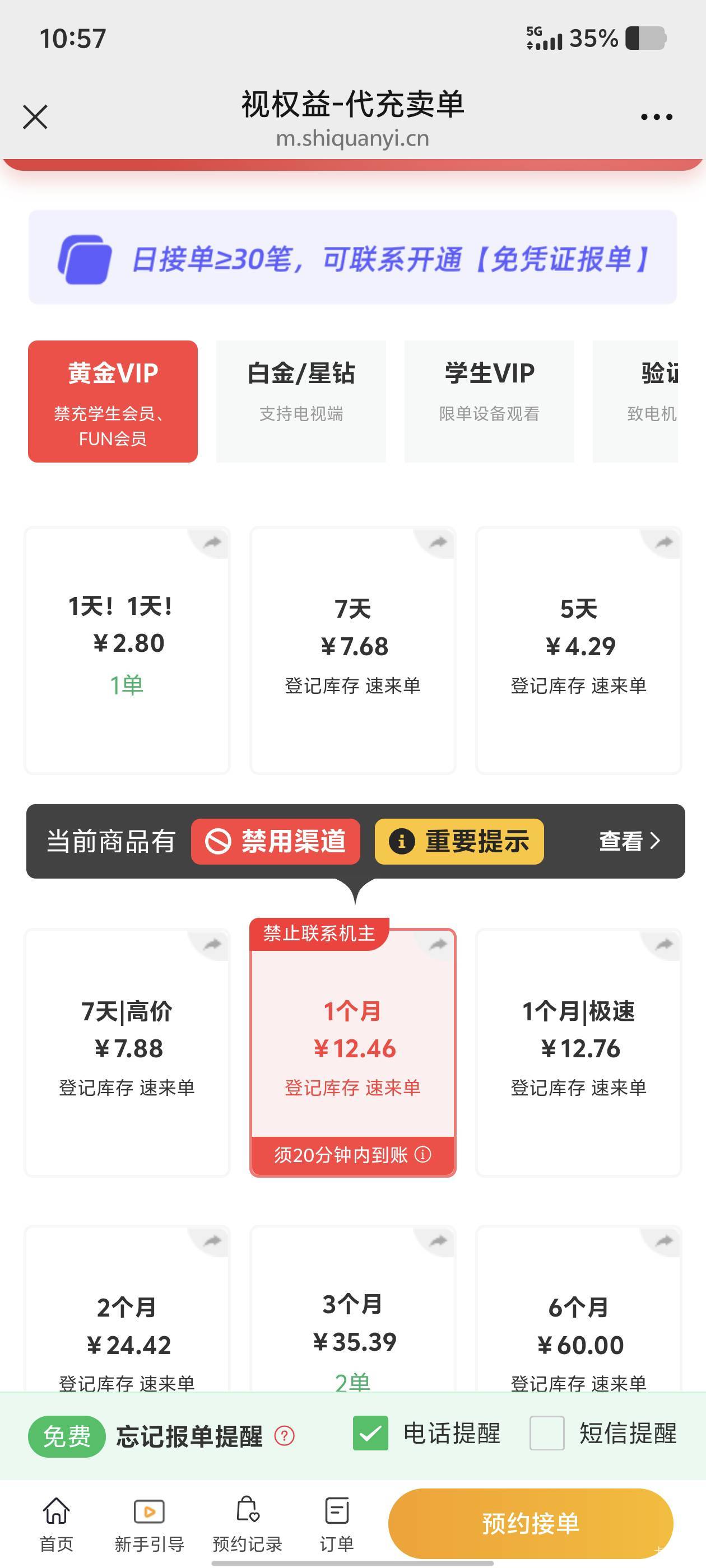Viewport: 706px width, 1568px height.
Task: Select the 学生VIP tab
Action: pyautogui.click(x=489, y=401)
